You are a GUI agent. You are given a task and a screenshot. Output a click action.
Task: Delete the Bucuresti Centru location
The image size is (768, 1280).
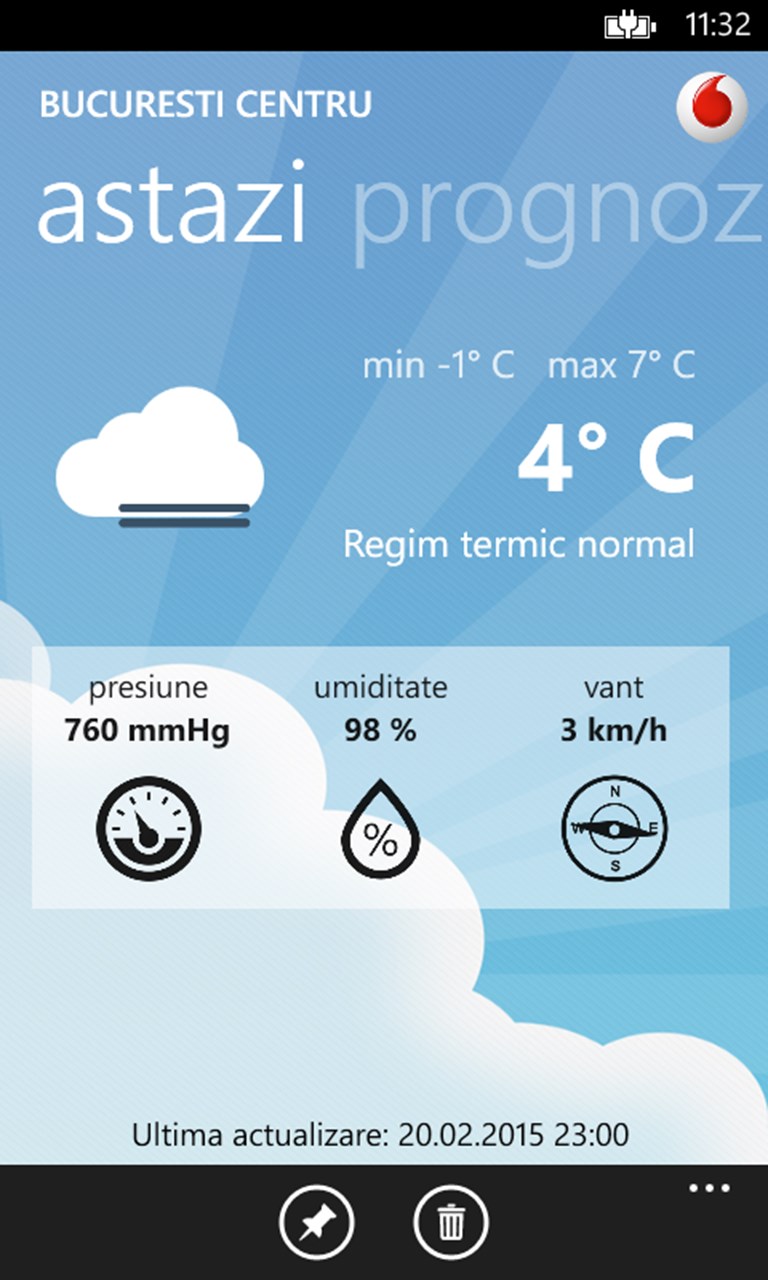(451, 1221)
